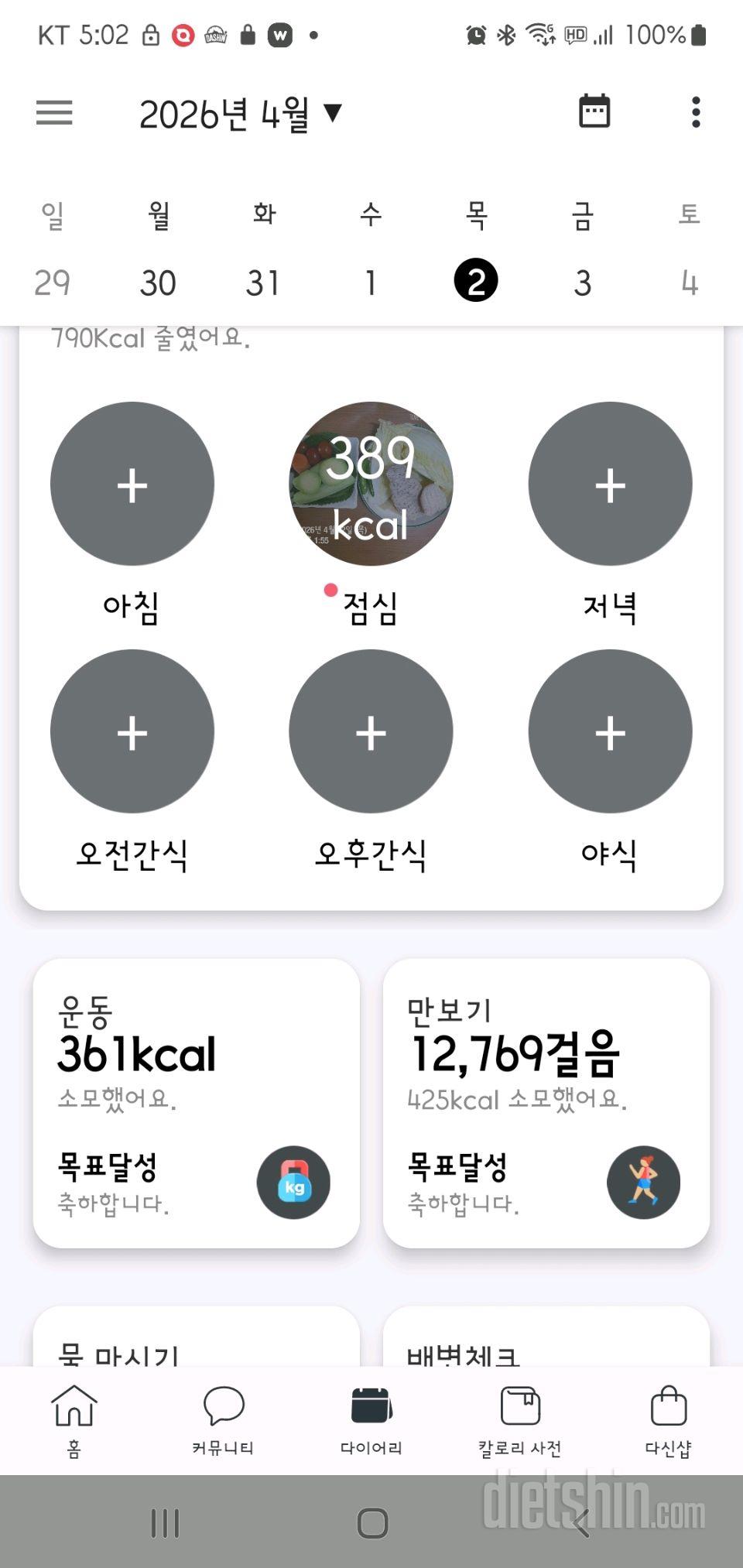
Task: Open the 점심 meal with 389 kcal
Action: pos(371,484)
